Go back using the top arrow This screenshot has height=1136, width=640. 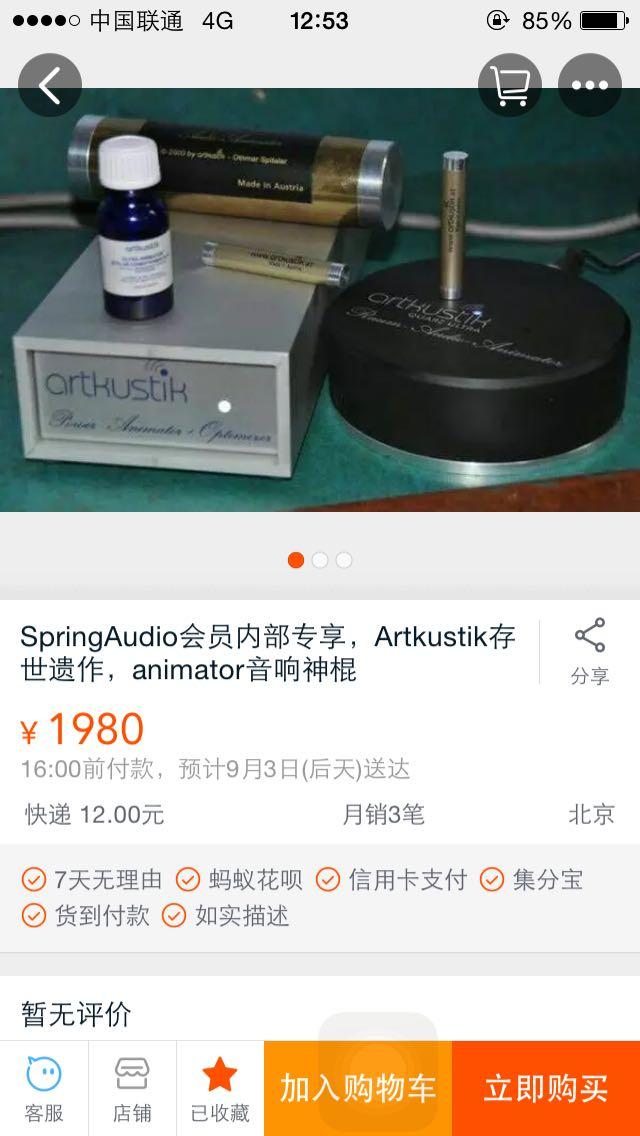[50, 85]
